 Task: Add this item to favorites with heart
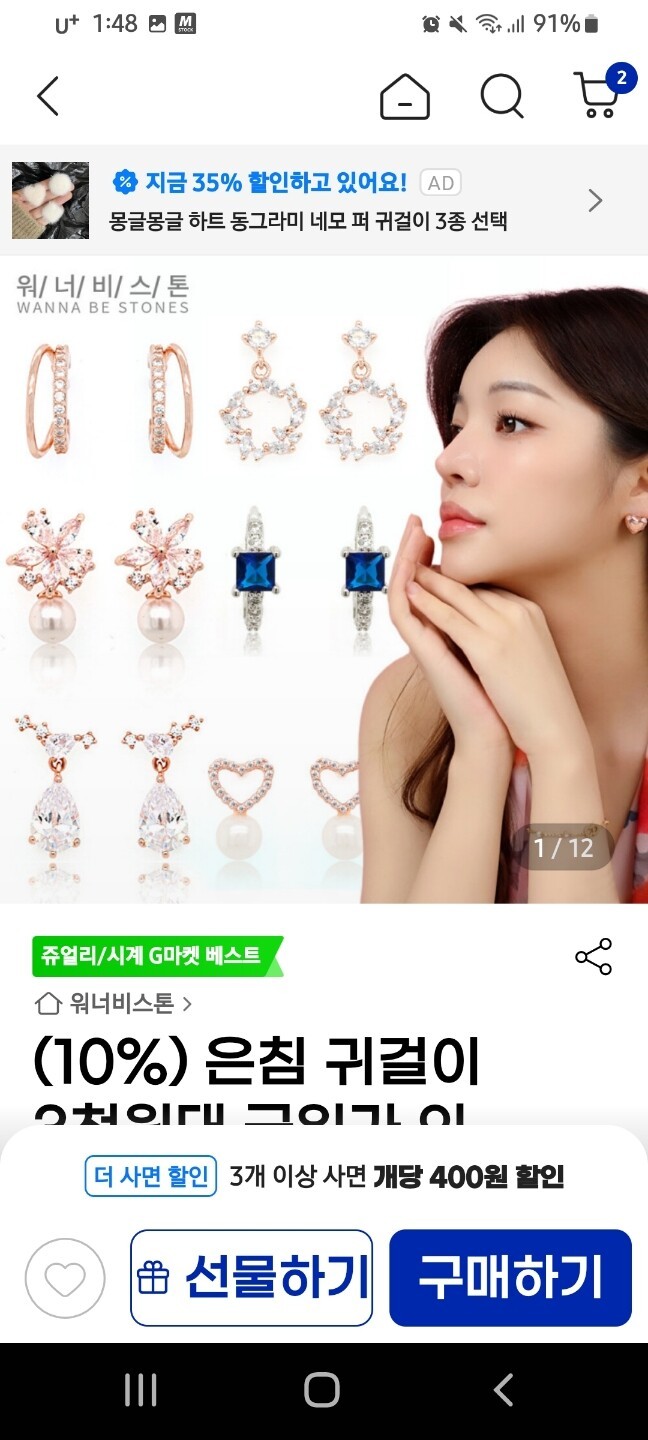(x=65, y=1278)
